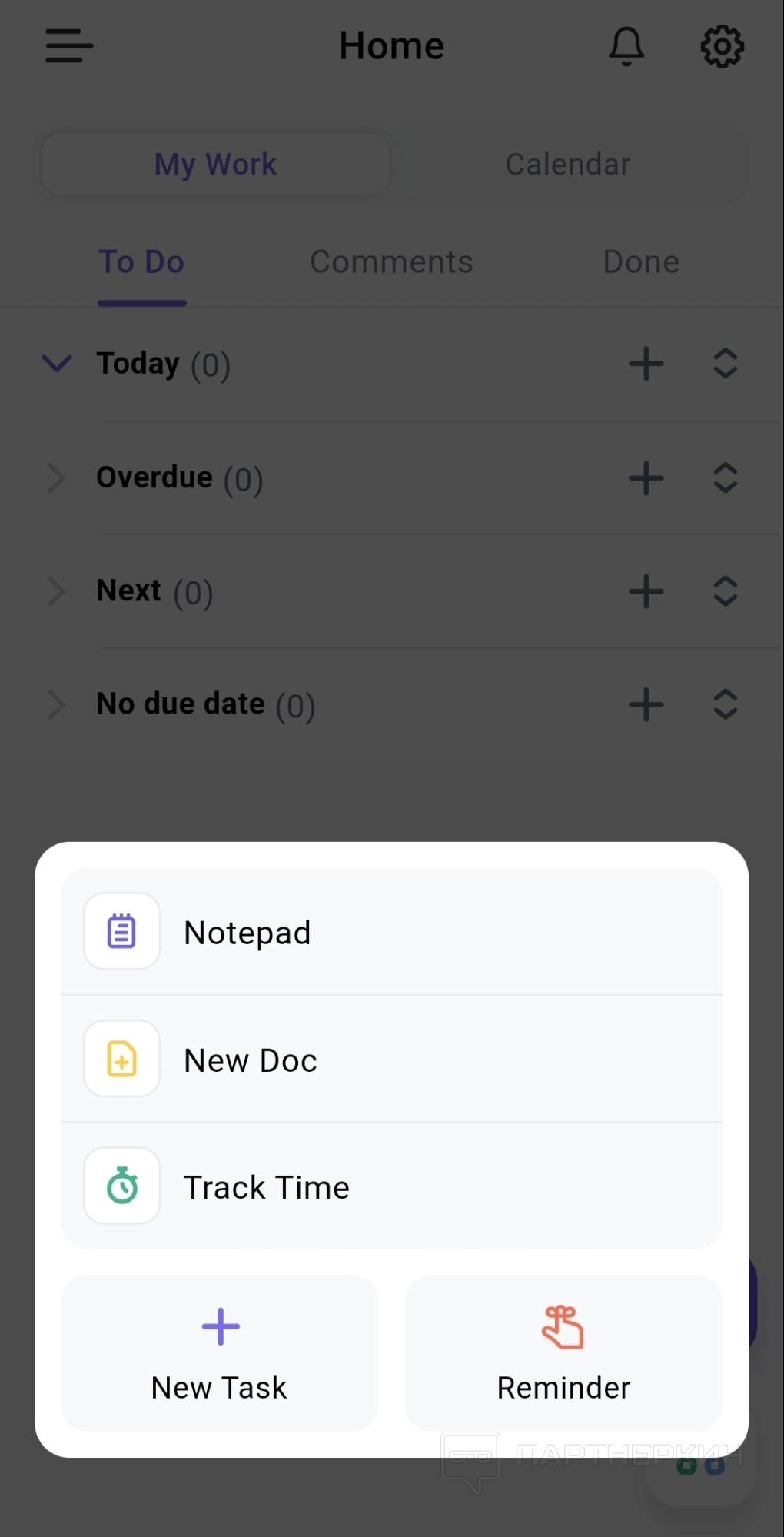Switch to the Done tab
Screen dimensions: 784x1537
(x=641, y=262)
